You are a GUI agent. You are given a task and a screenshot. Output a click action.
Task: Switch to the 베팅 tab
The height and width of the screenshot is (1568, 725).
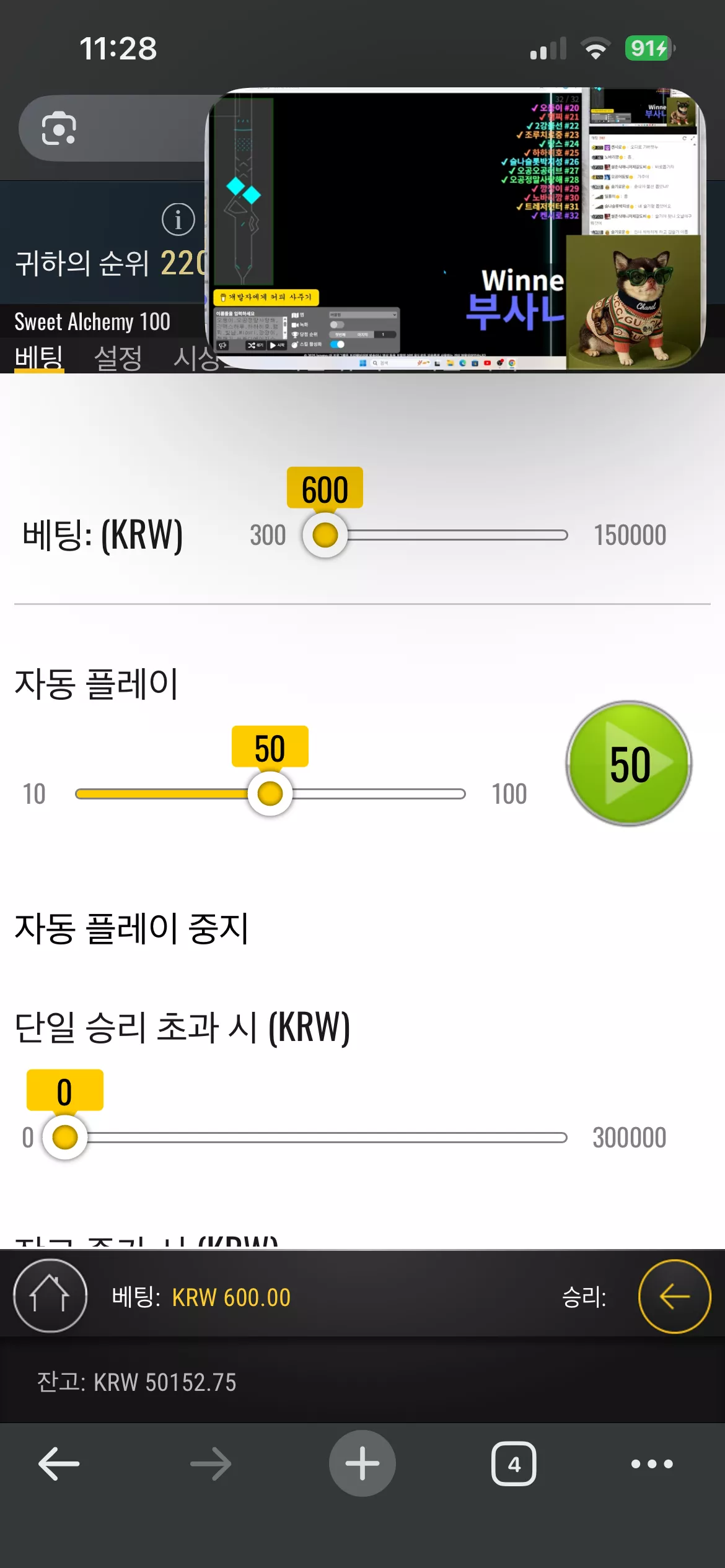click(39, 357)
